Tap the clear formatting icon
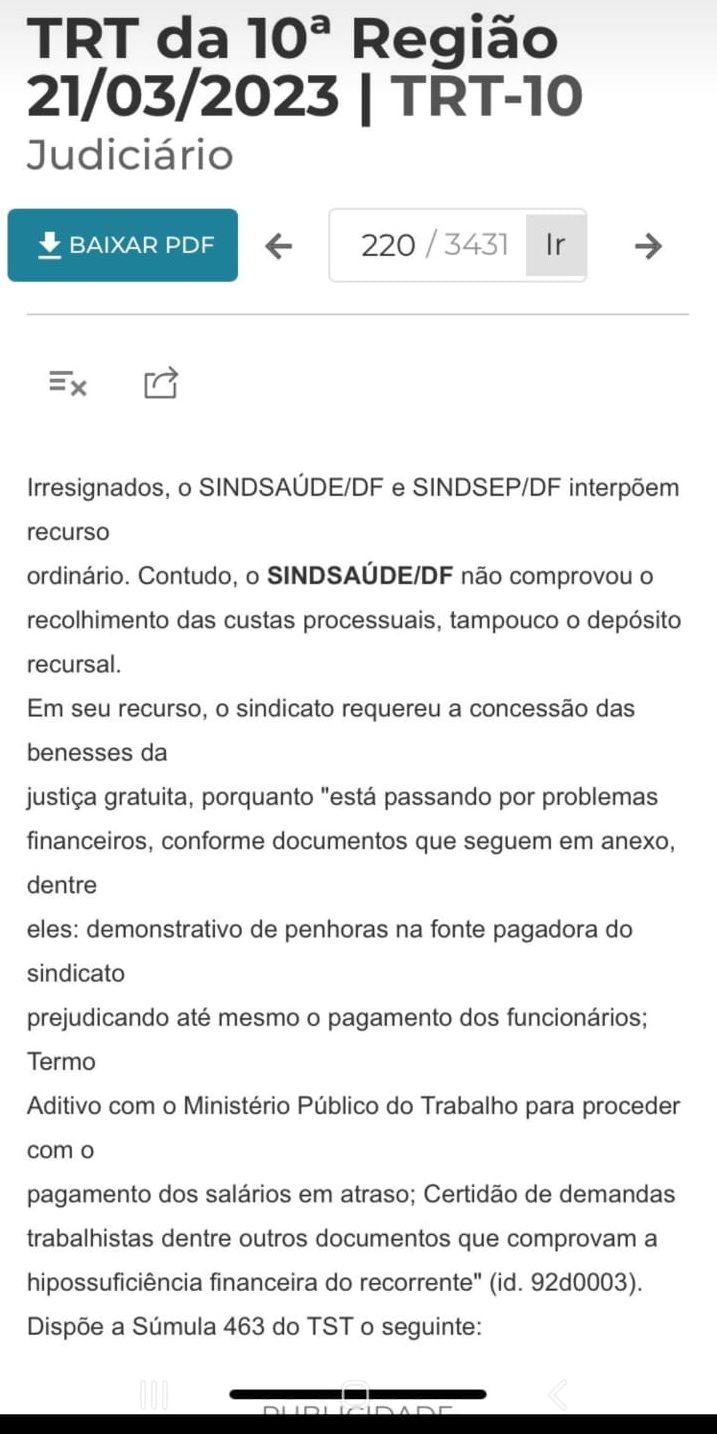Screen dimensions: 717x1434 click(68, 383)
